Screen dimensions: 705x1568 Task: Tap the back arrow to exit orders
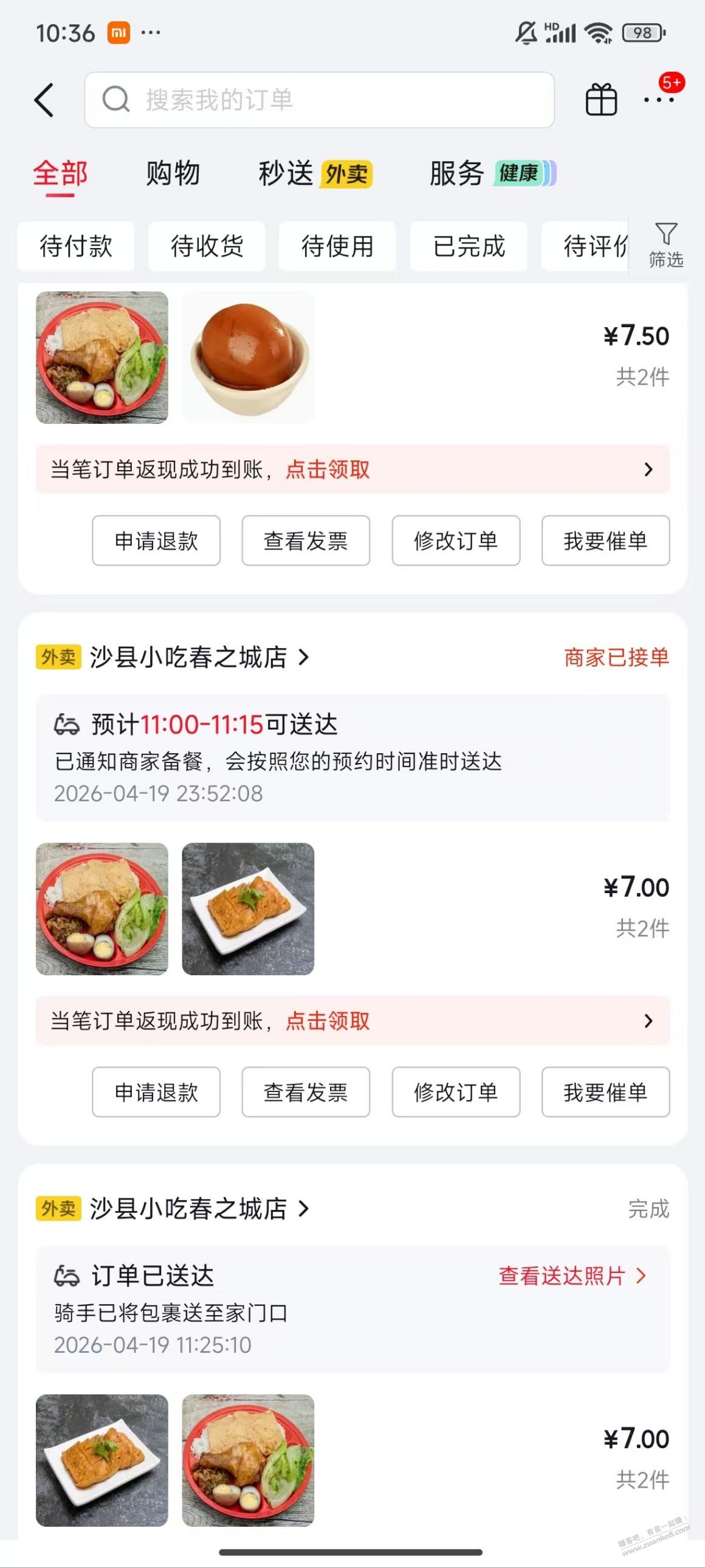click(44, 100)
